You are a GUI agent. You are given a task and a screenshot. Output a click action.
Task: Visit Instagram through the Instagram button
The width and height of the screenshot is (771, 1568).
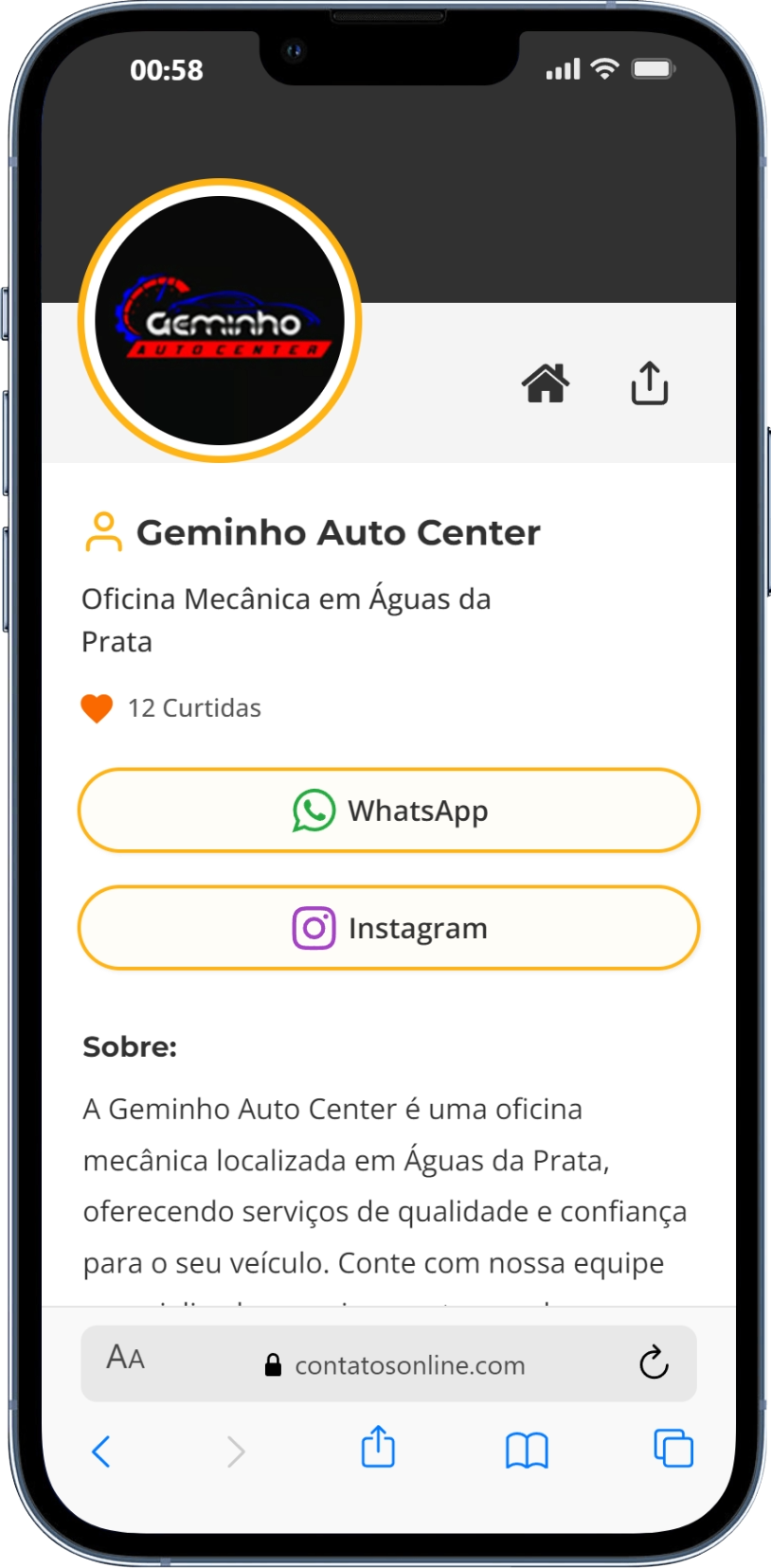point(389,928)
